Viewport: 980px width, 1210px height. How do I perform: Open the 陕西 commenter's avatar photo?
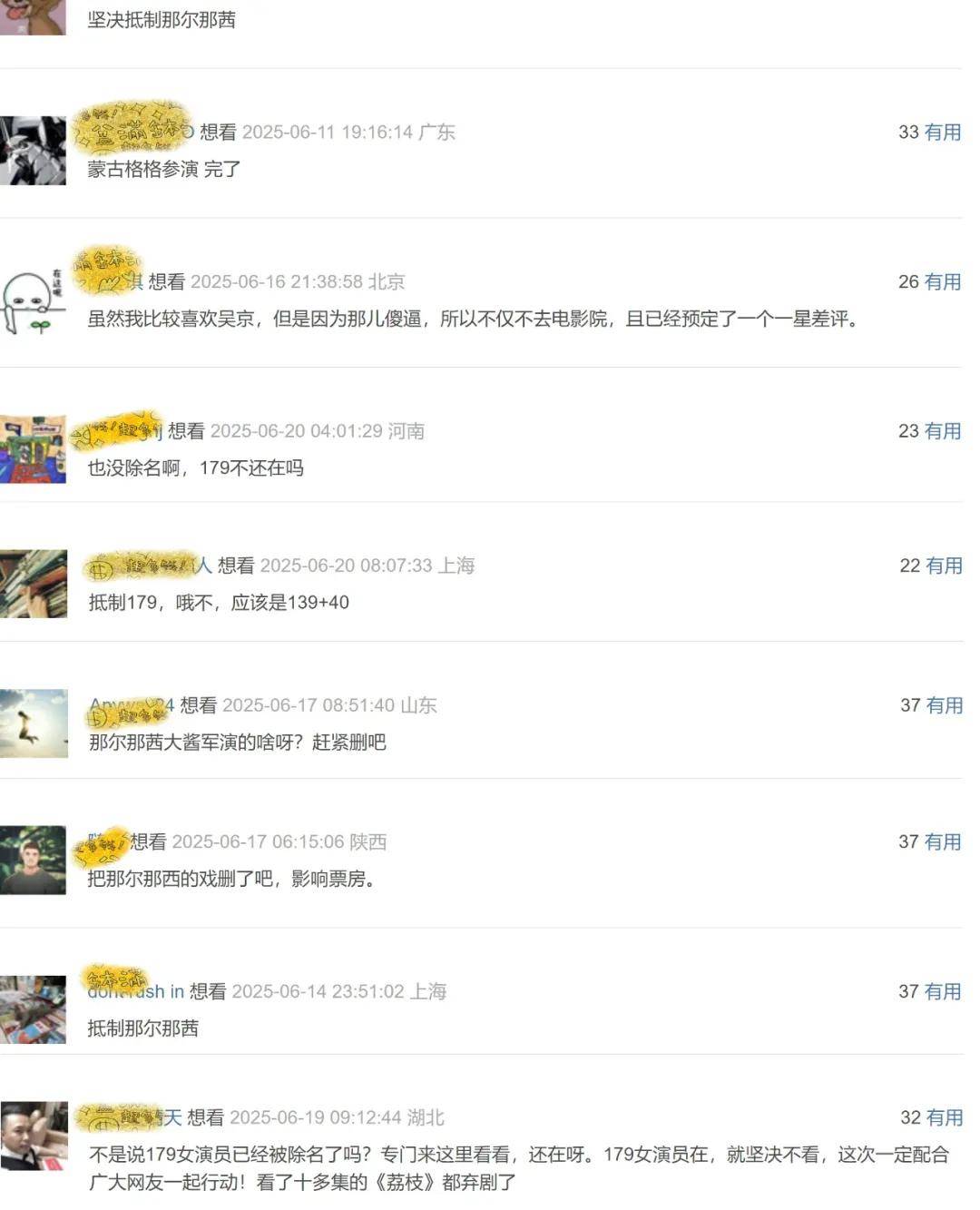point(34,860)
